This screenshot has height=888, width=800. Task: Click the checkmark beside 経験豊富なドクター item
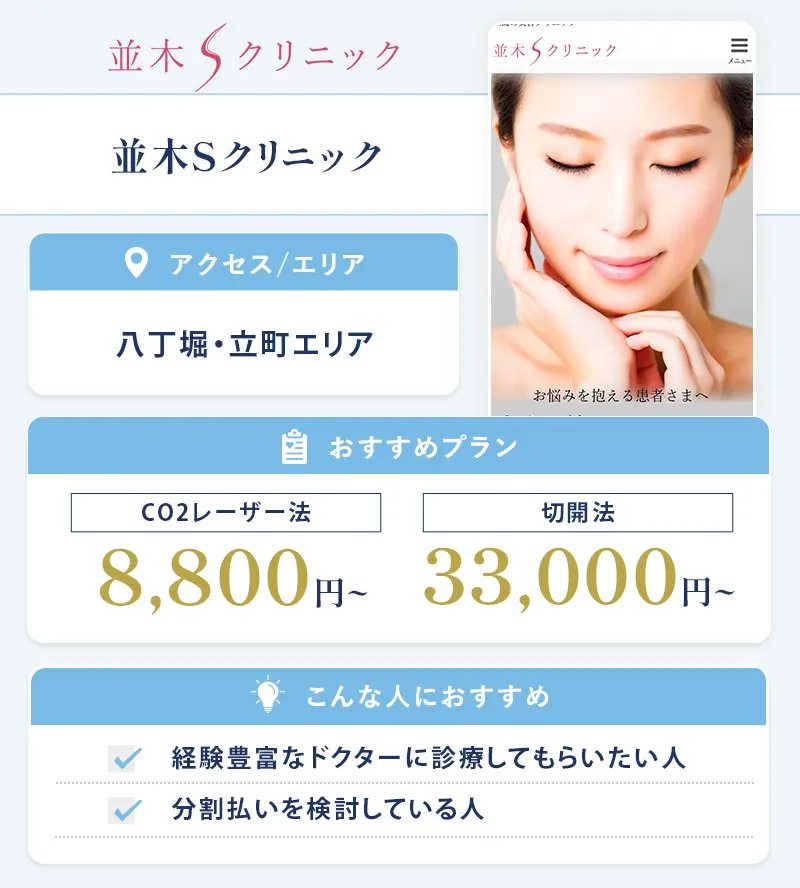click(127, 757)
